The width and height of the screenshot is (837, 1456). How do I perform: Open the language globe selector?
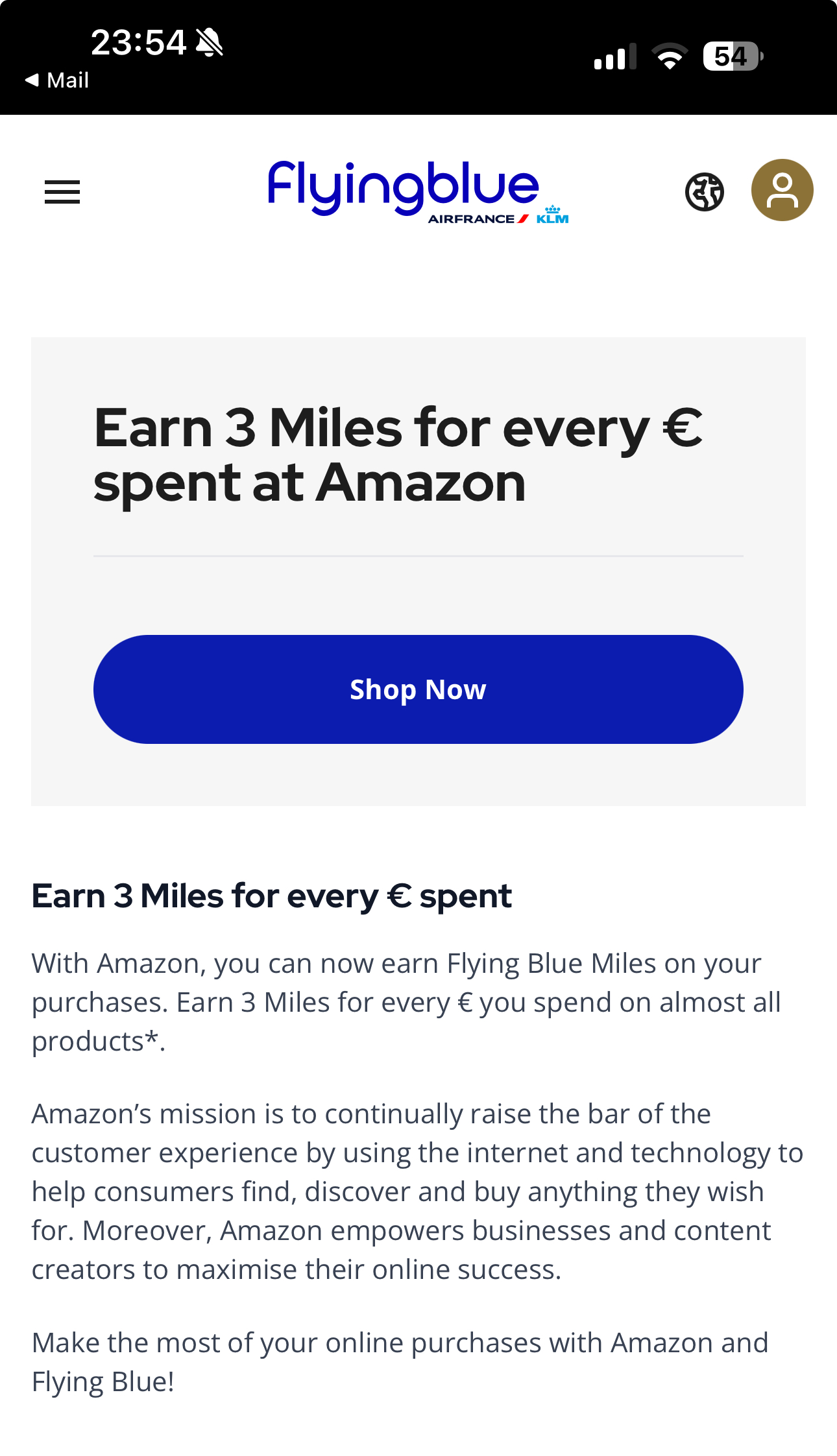[704, 192]
